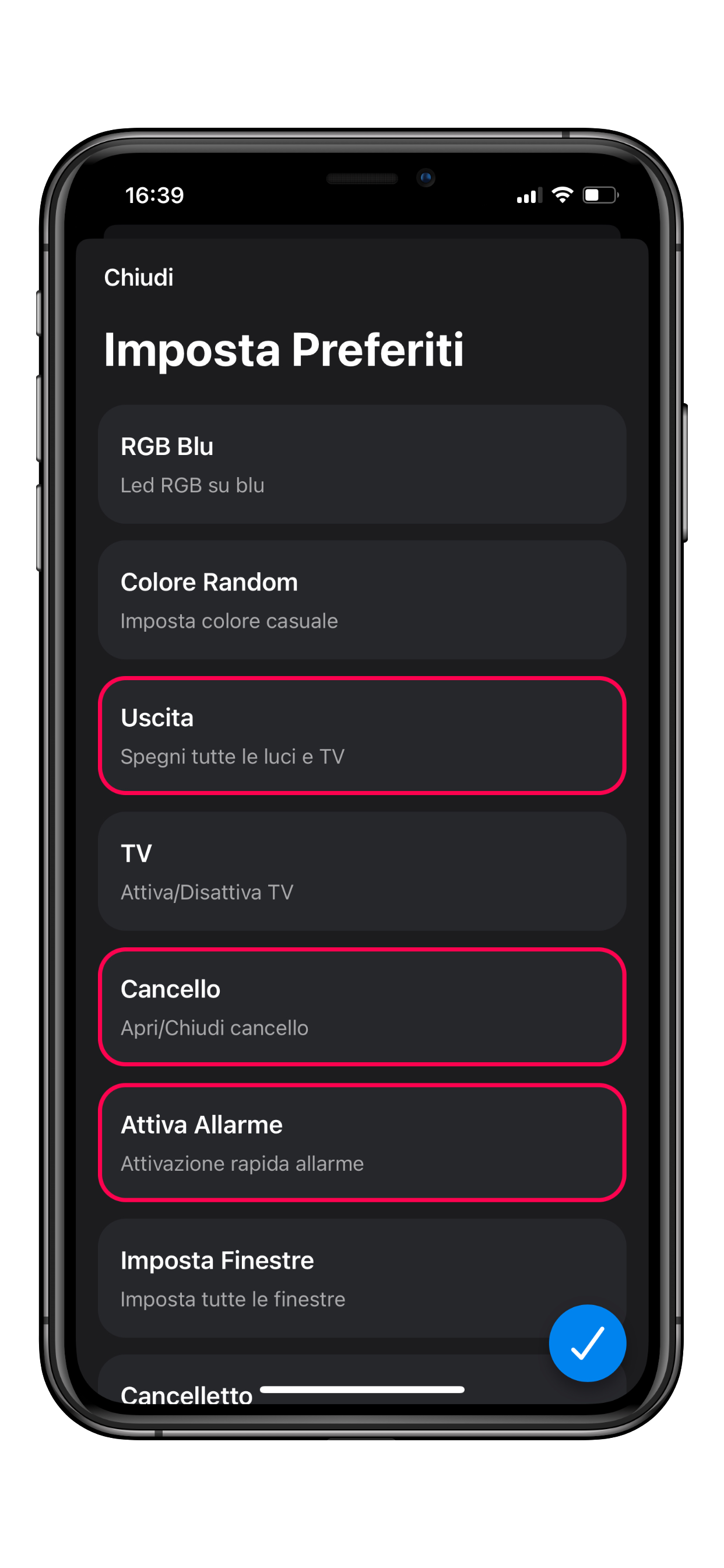724x1568 pixels.
Task: Deselect the Uscita favorite
Action: coord(361,736)
